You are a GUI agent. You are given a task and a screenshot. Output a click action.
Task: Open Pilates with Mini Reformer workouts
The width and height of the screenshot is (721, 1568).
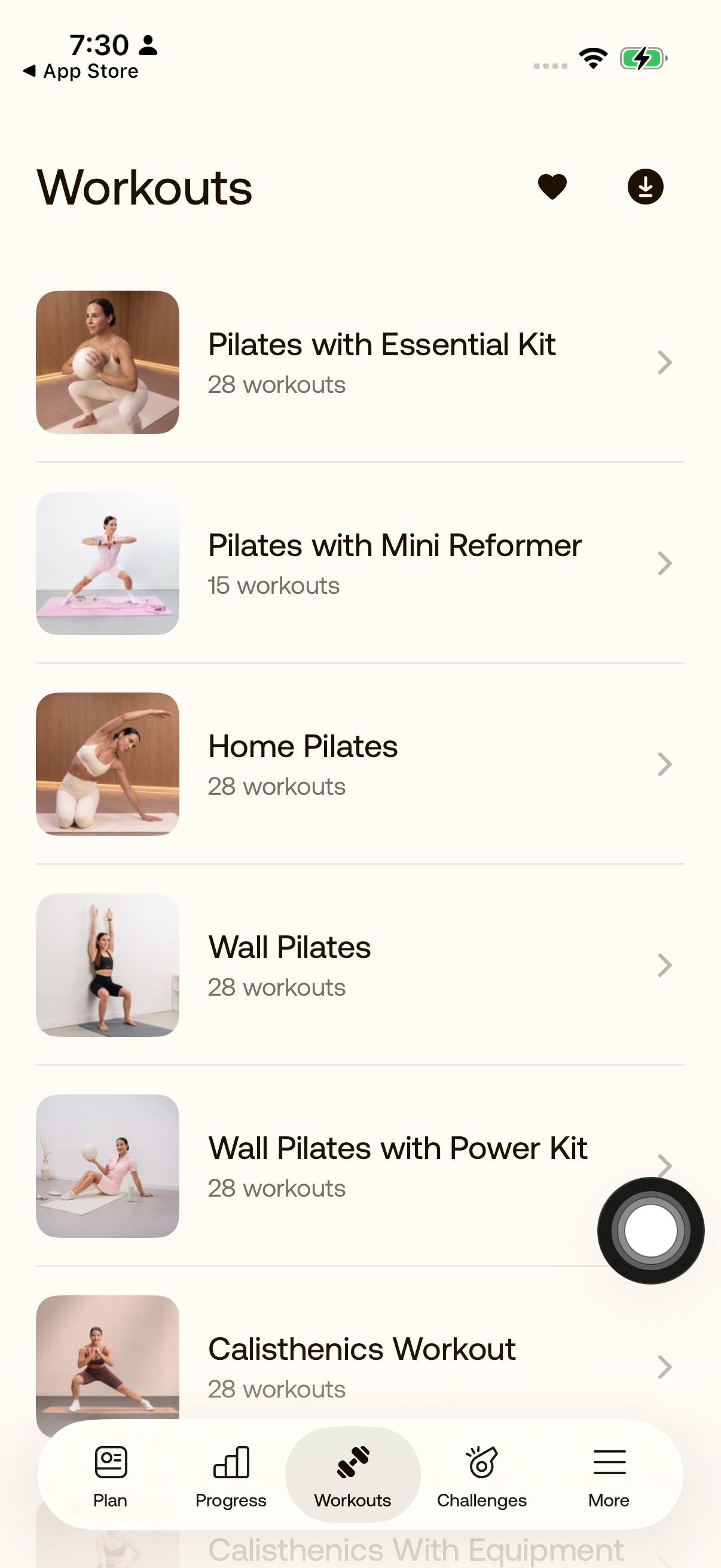click(360, 563)
